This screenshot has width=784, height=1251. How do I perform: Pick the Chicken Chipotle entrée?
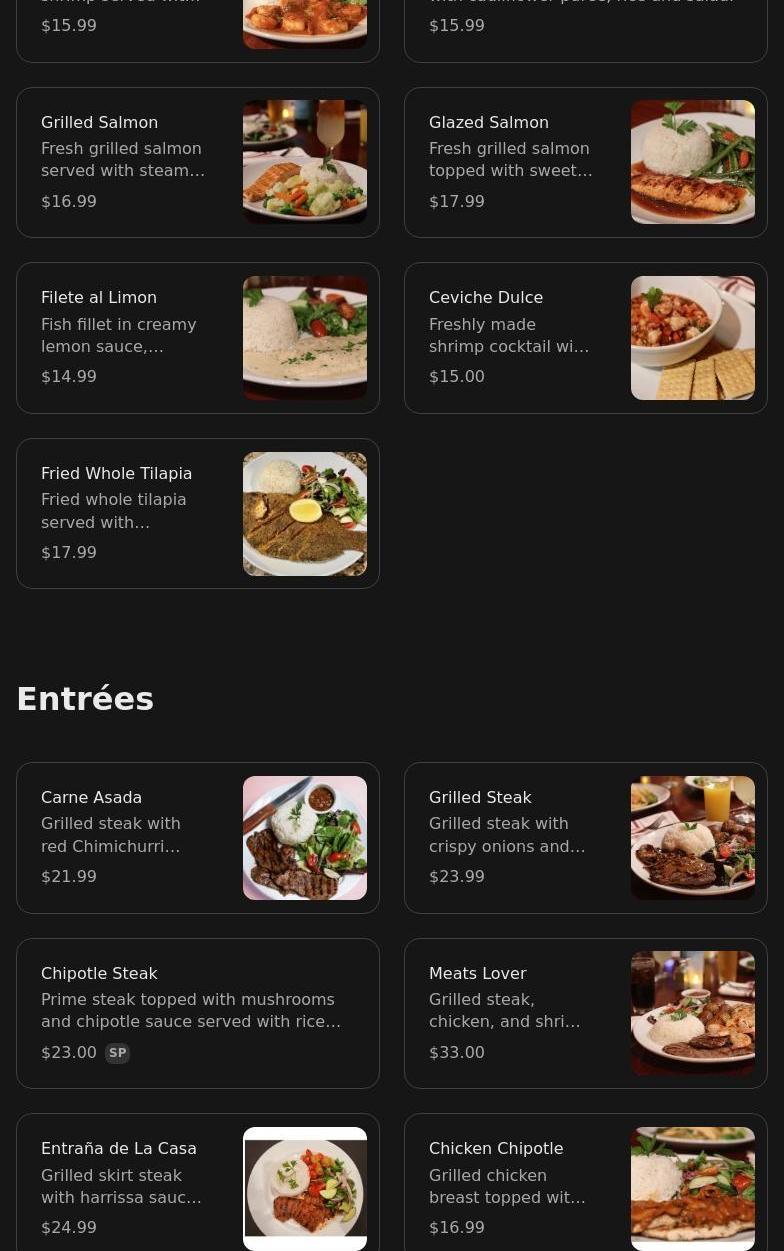[586, 1187]
